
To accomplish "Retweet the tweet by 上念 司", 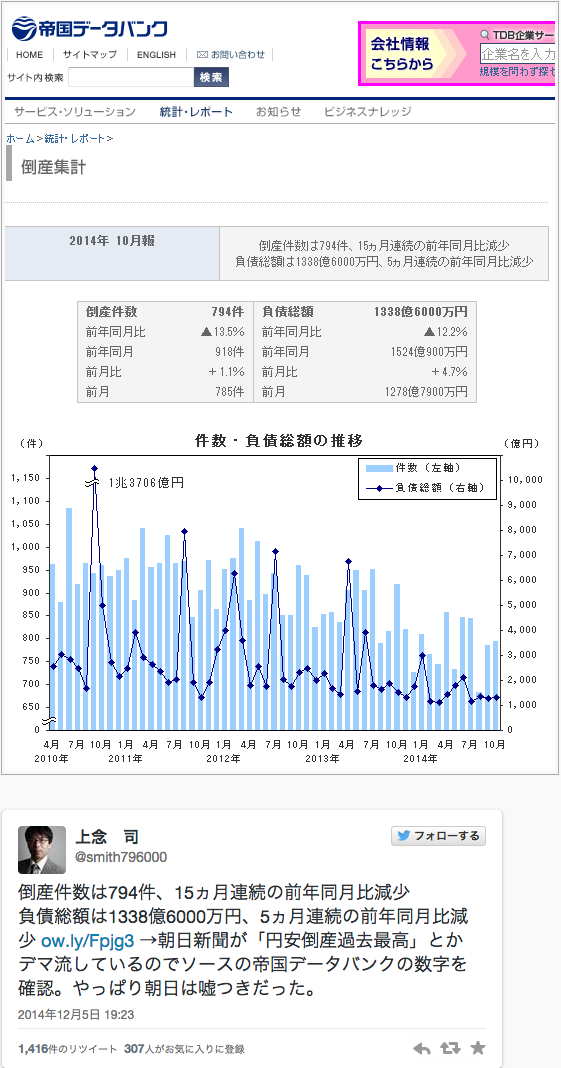I will pyautogui.click(x=449, y=1049).
